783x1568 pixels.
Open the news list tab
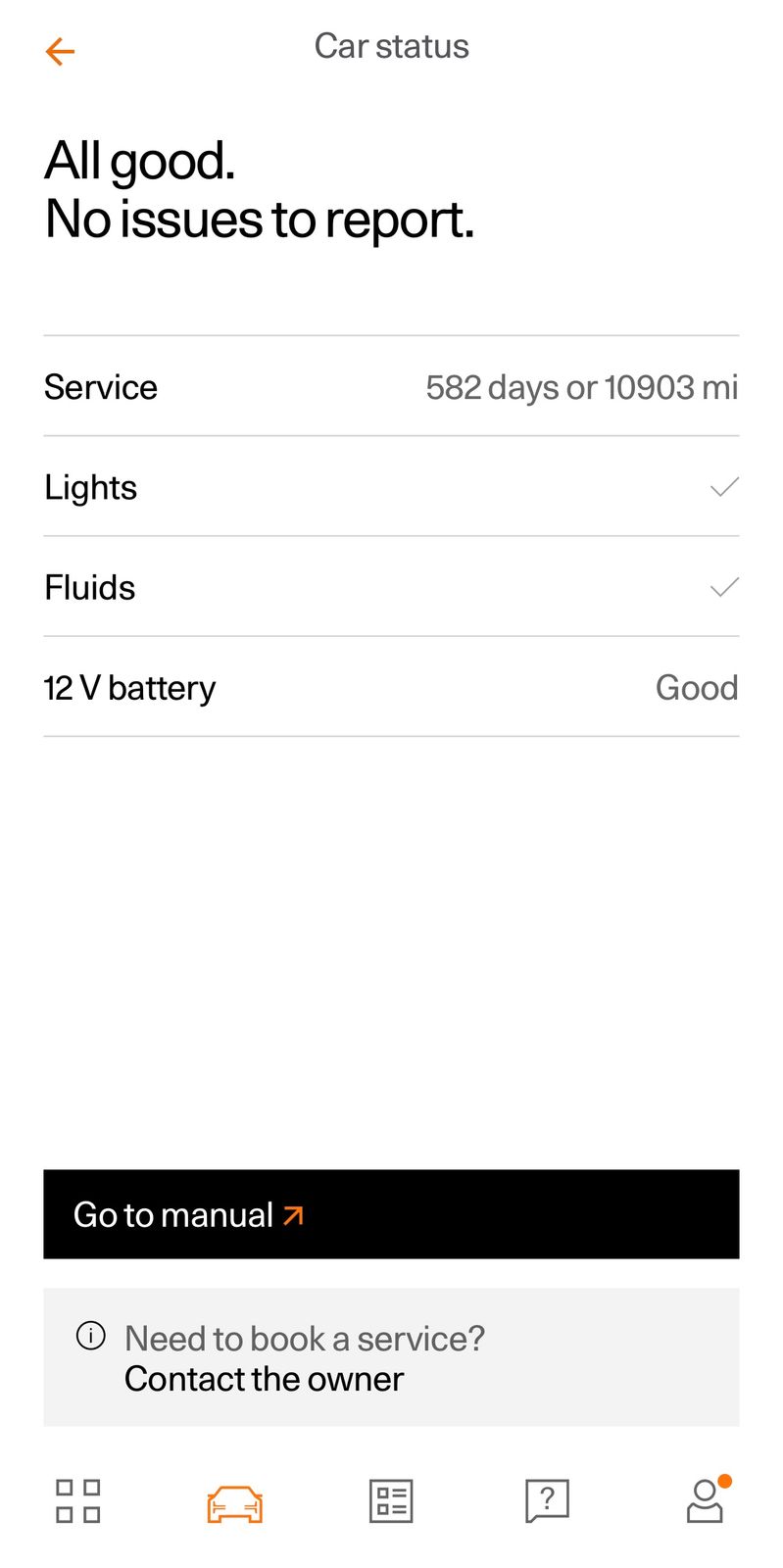coord(391,1501)
